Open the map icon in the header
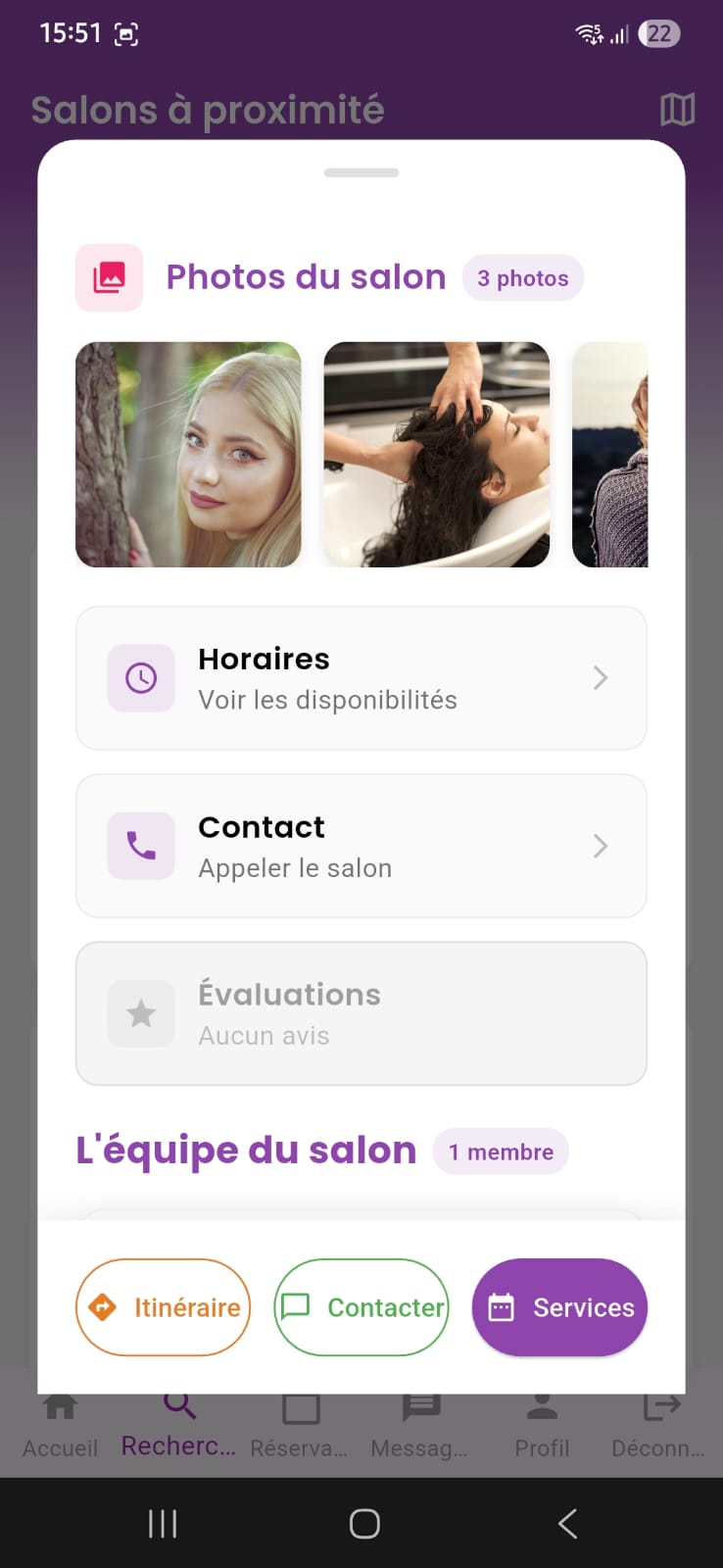The width and height of the screenshot is (723, 1568). tap(680, 109)
